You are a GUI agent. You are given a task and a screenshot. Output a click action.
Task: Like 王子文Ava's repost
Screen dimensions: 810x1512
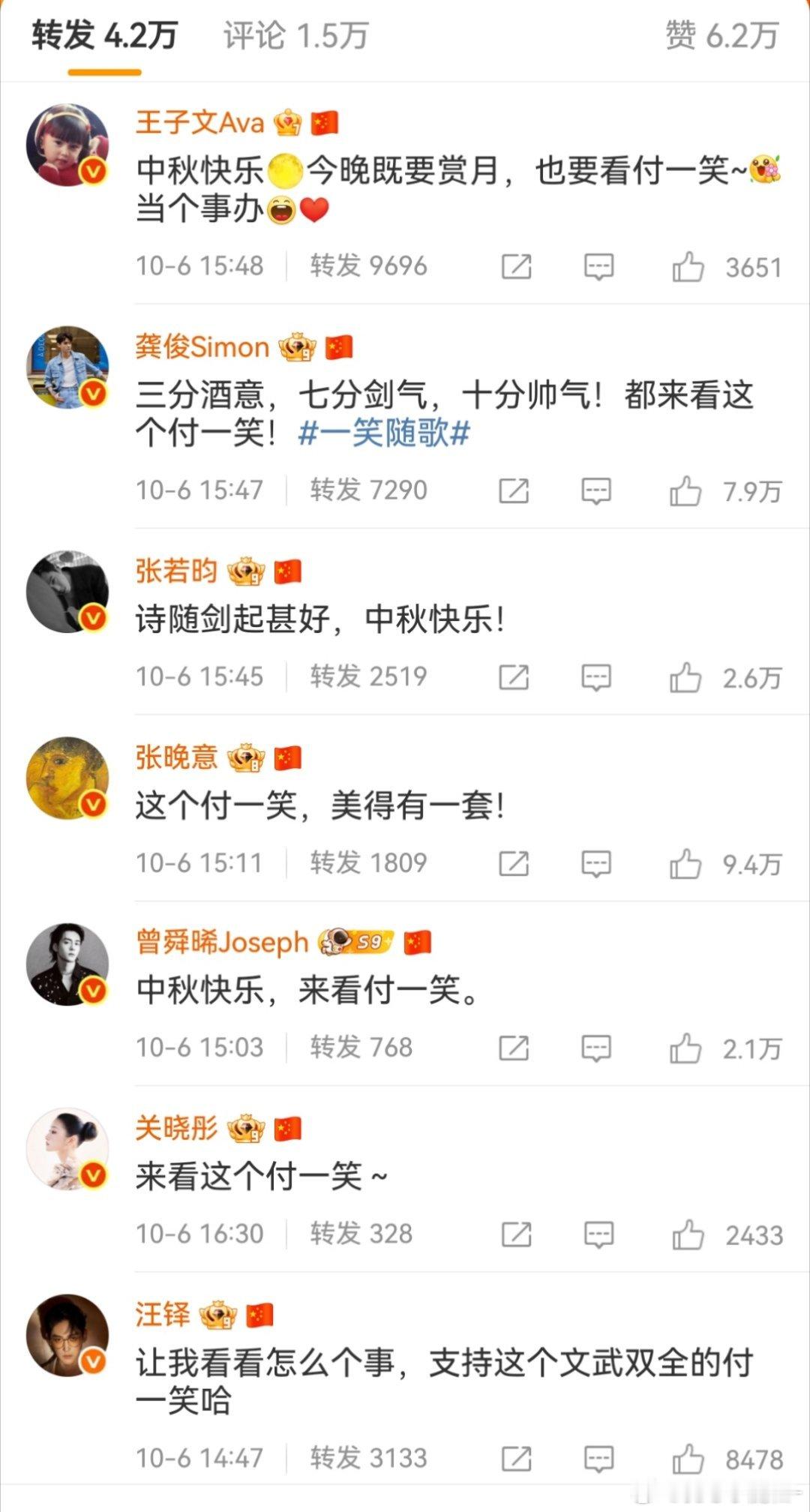(688, 266)
